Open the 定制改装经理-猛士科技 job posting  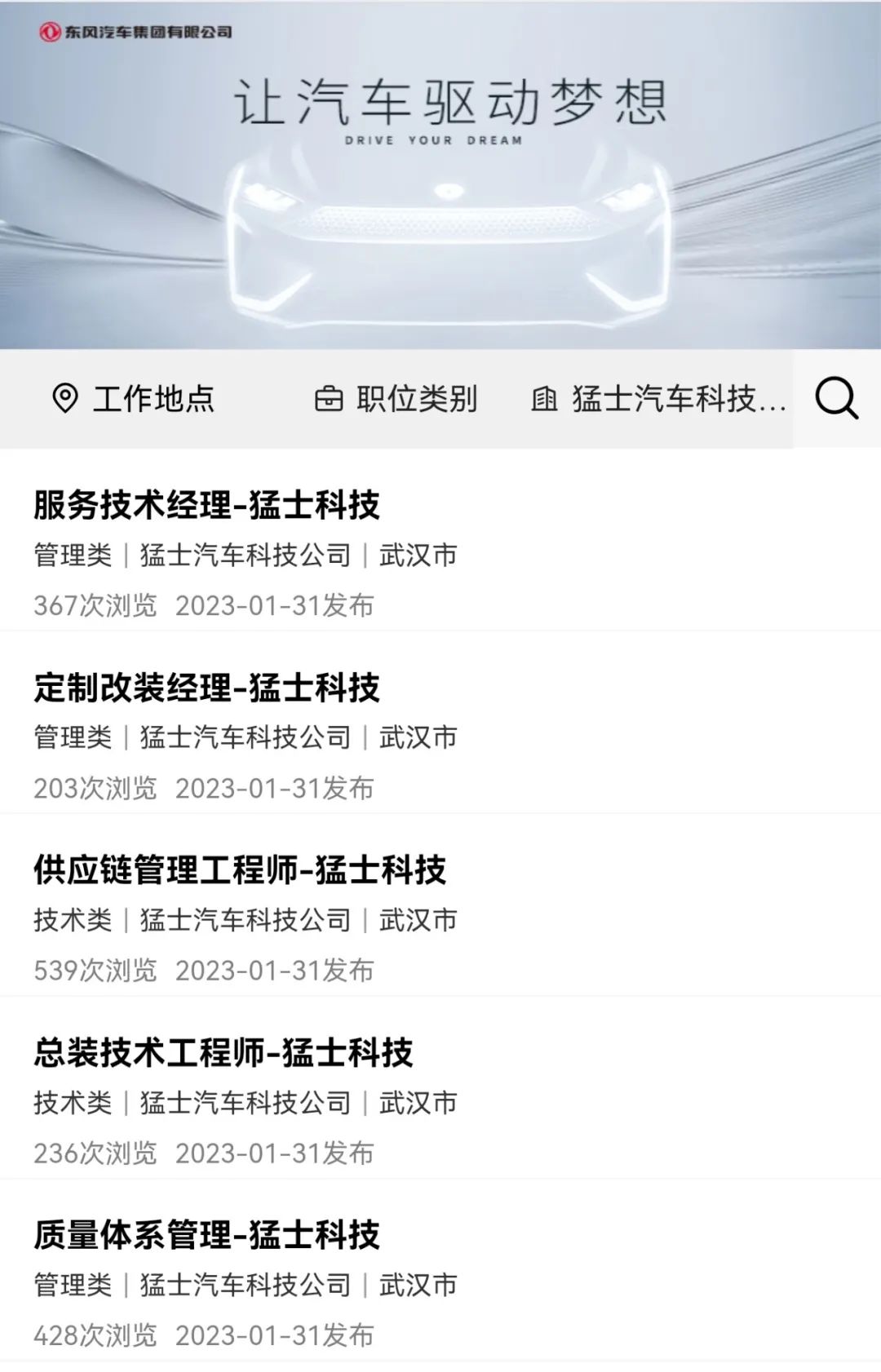206,688
